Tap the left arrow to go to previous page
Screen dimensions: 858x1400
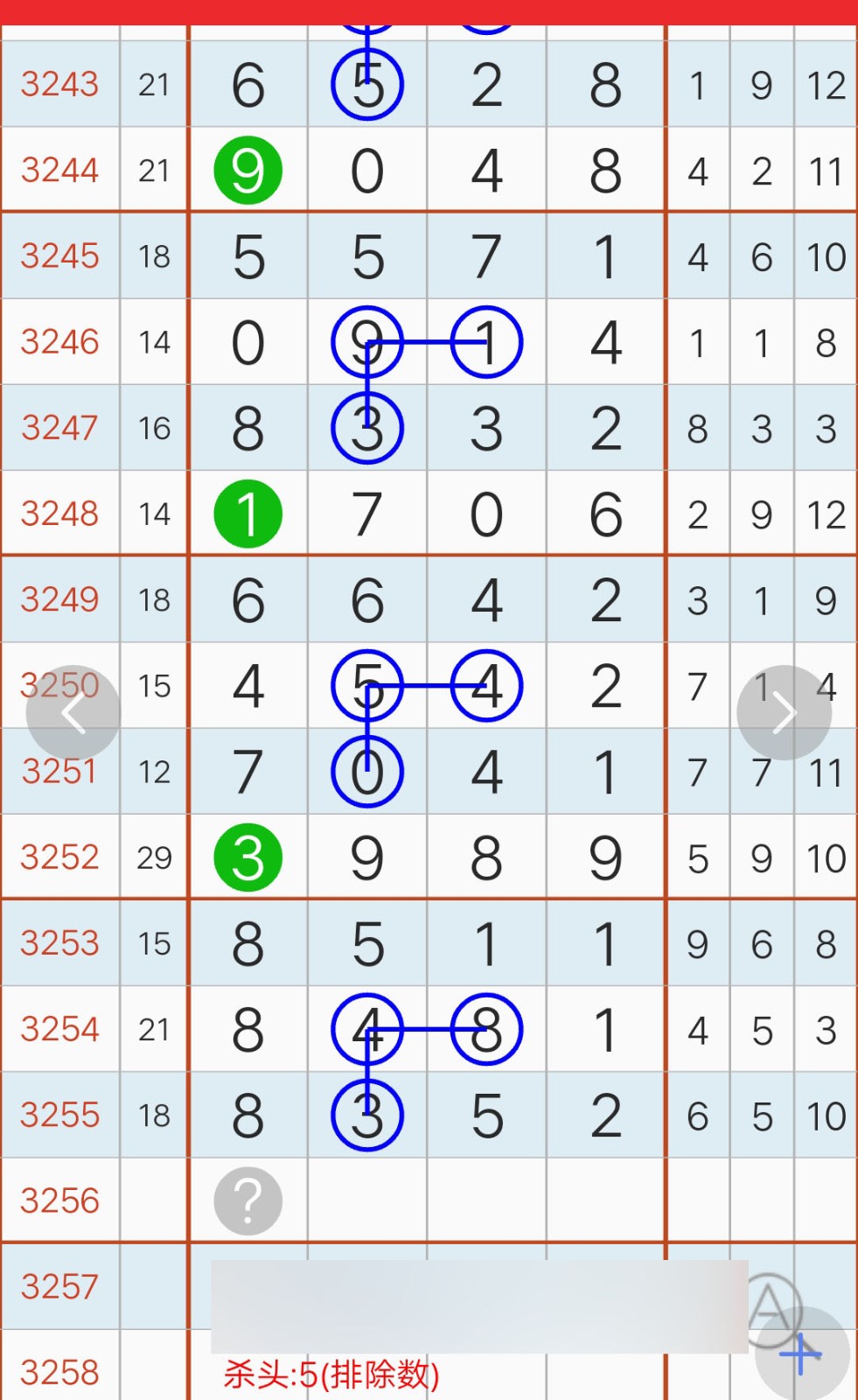coord(73,713)
